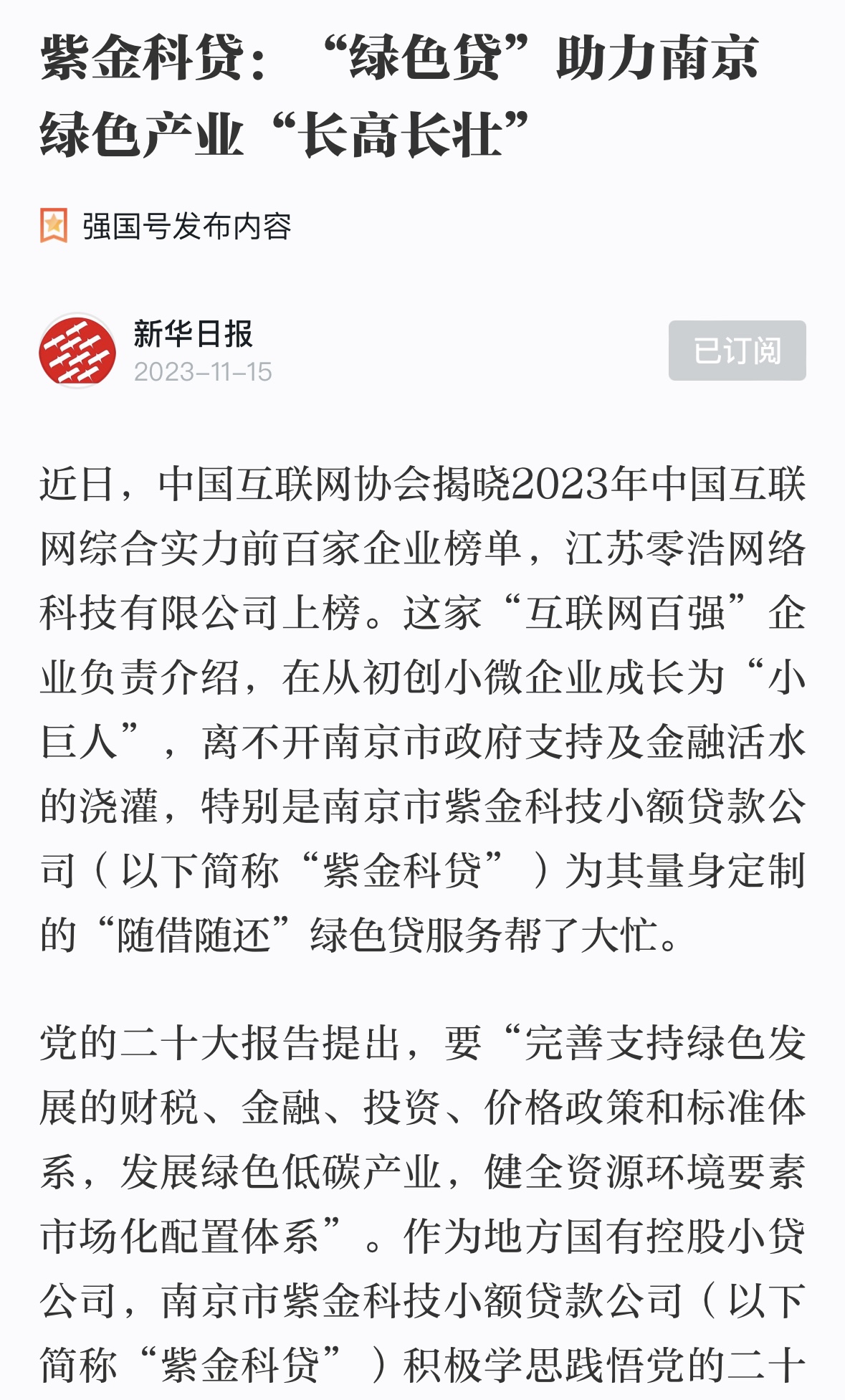Open 新华日报 publisher profile avatar
This screenshot has height=1400, width=845.
pos(77,351)
